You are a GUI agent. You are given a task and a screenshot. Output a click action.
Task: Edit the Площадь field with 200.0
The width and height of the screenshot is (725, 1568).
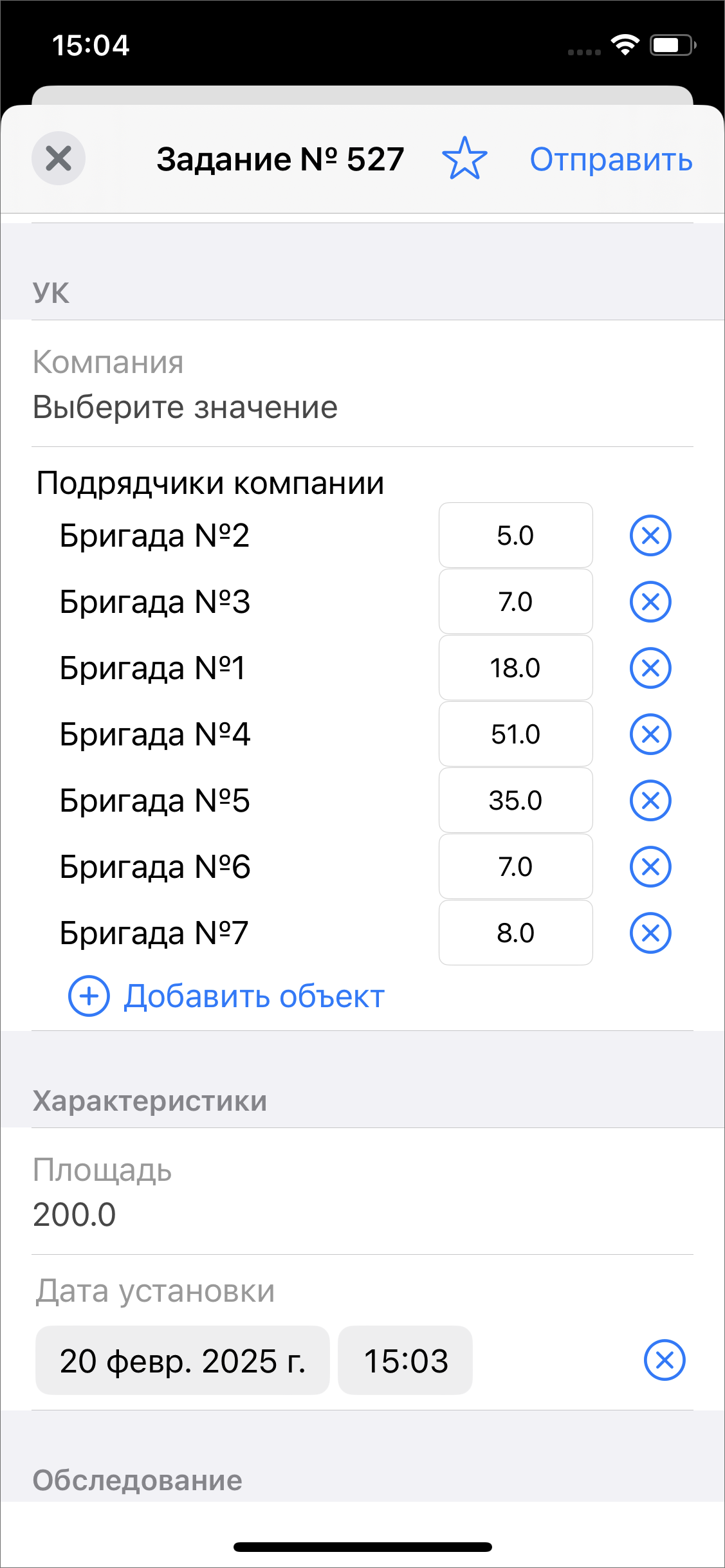coord(75,1215)
